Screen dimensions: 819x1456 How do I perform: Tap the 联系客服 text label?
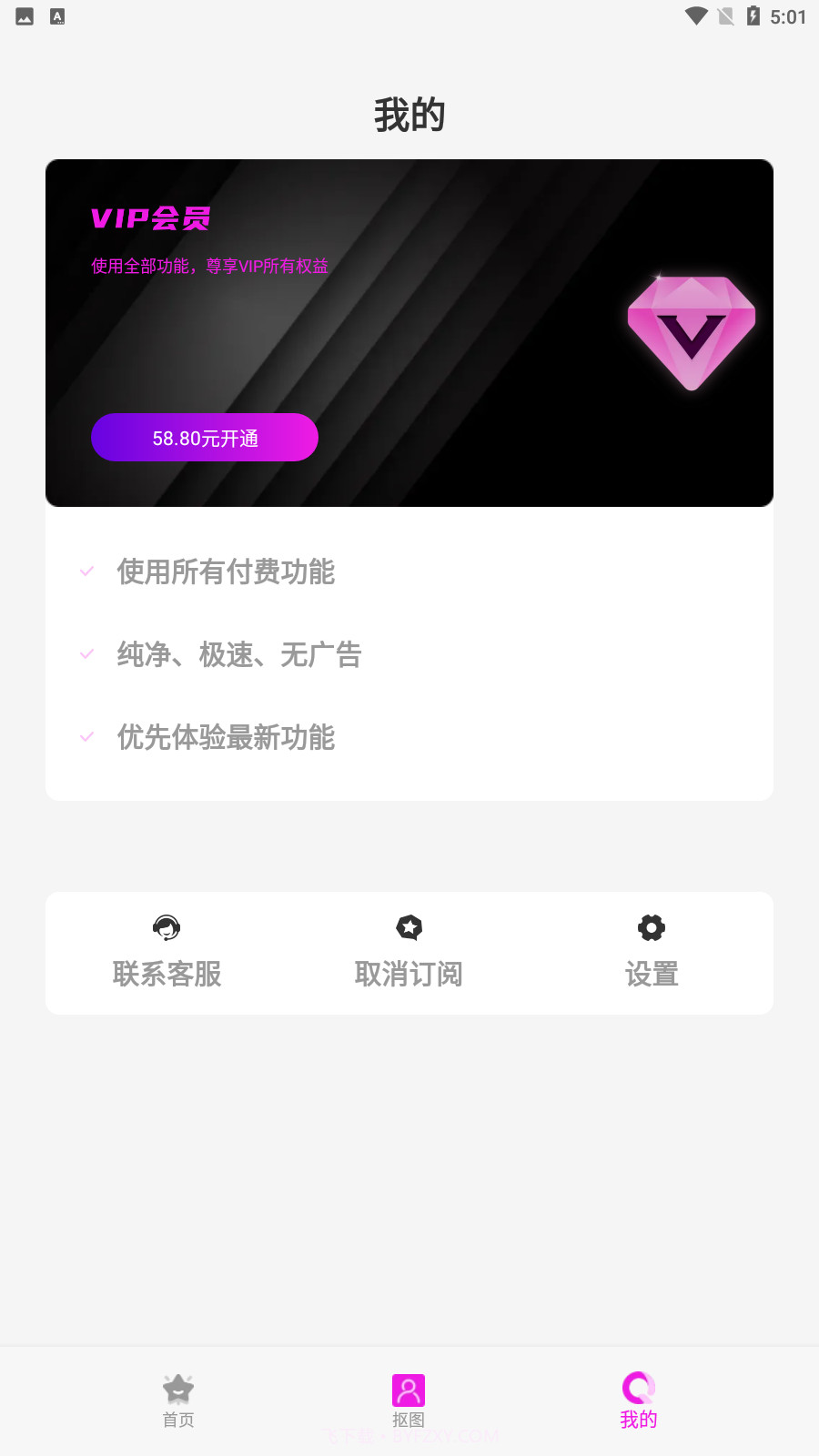(167, 974)
